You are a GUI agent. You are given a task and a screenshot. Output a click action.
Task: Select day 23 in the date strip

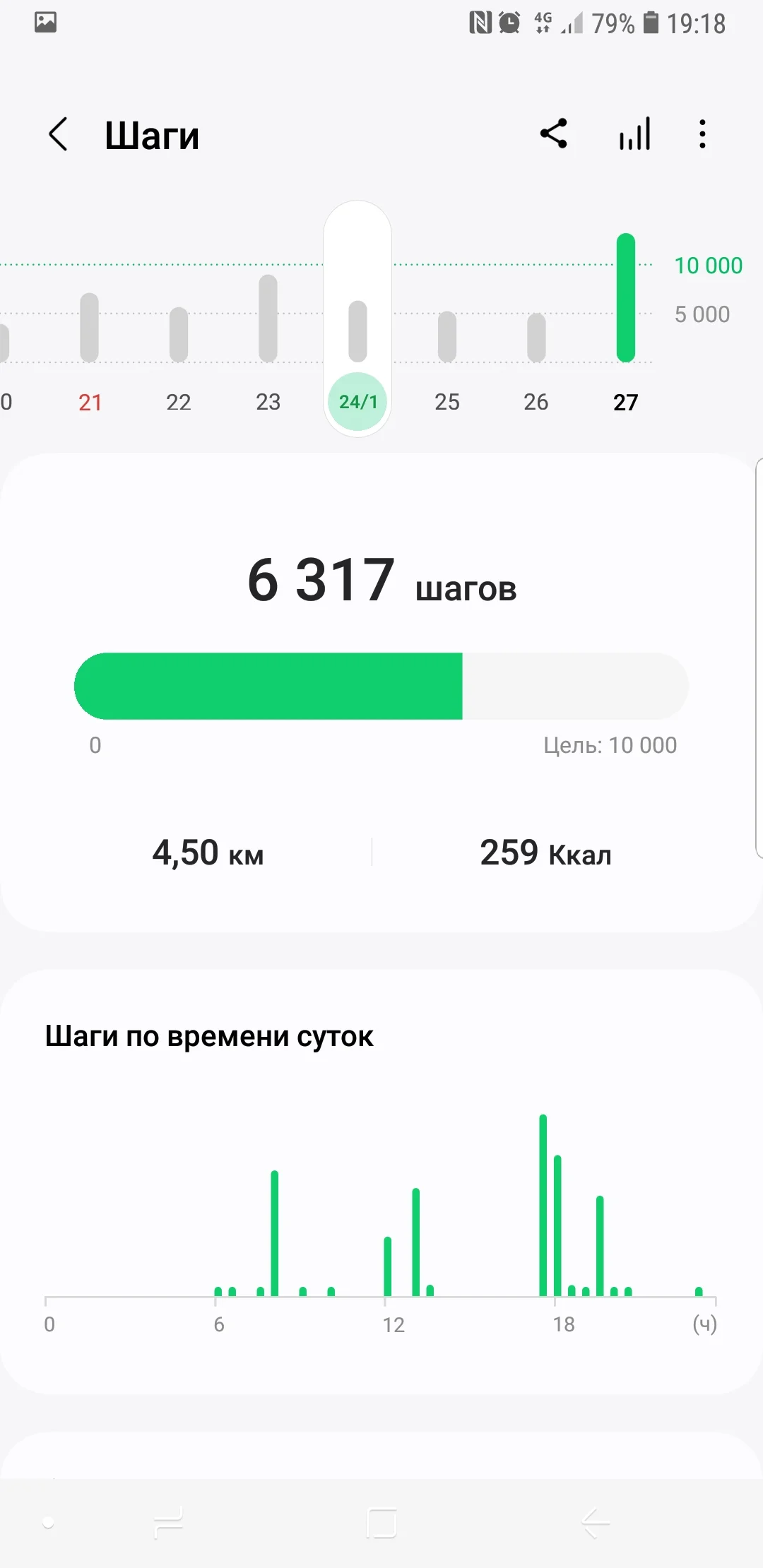[x=268, y=401]
